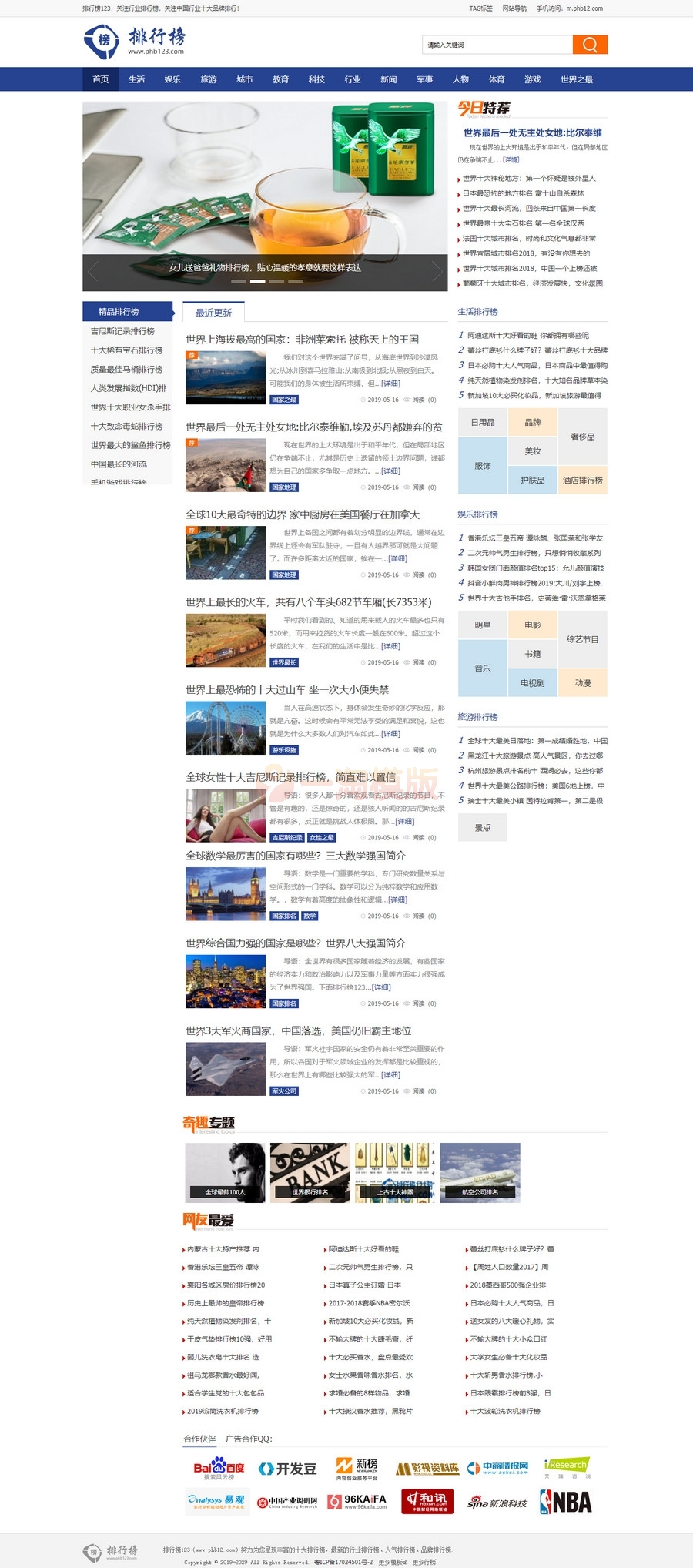The image size is (693, 1568).
Task: Tap the 国家排名 tag under 世界综合国力 article
Action: click(283, 1003)
